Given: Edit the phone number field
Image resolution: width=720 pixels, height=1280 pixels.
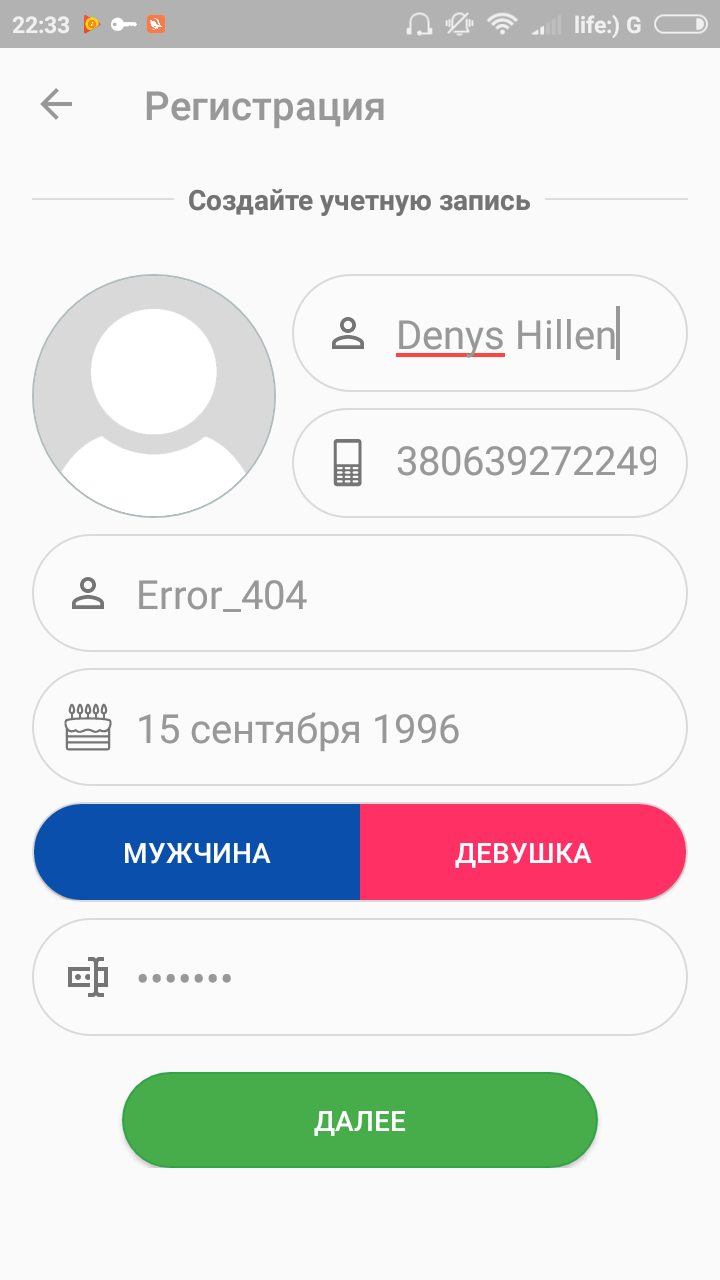Looking at the screenshot, I should (525, 463).
